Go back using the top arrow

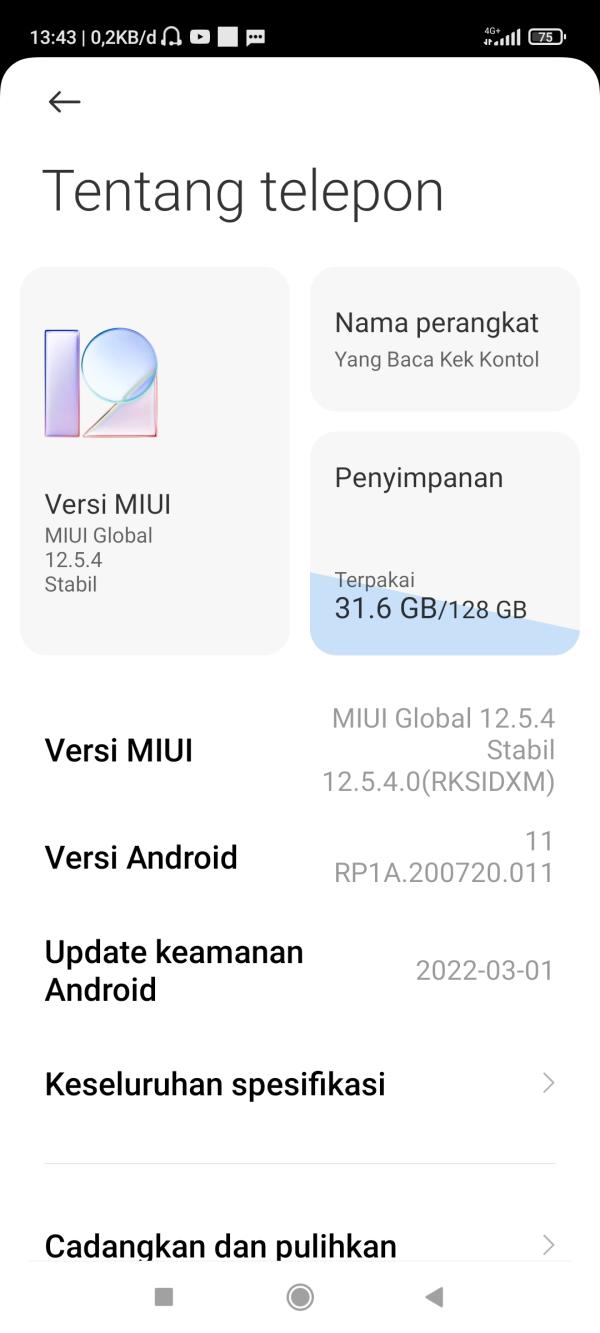tap(64, 101)
